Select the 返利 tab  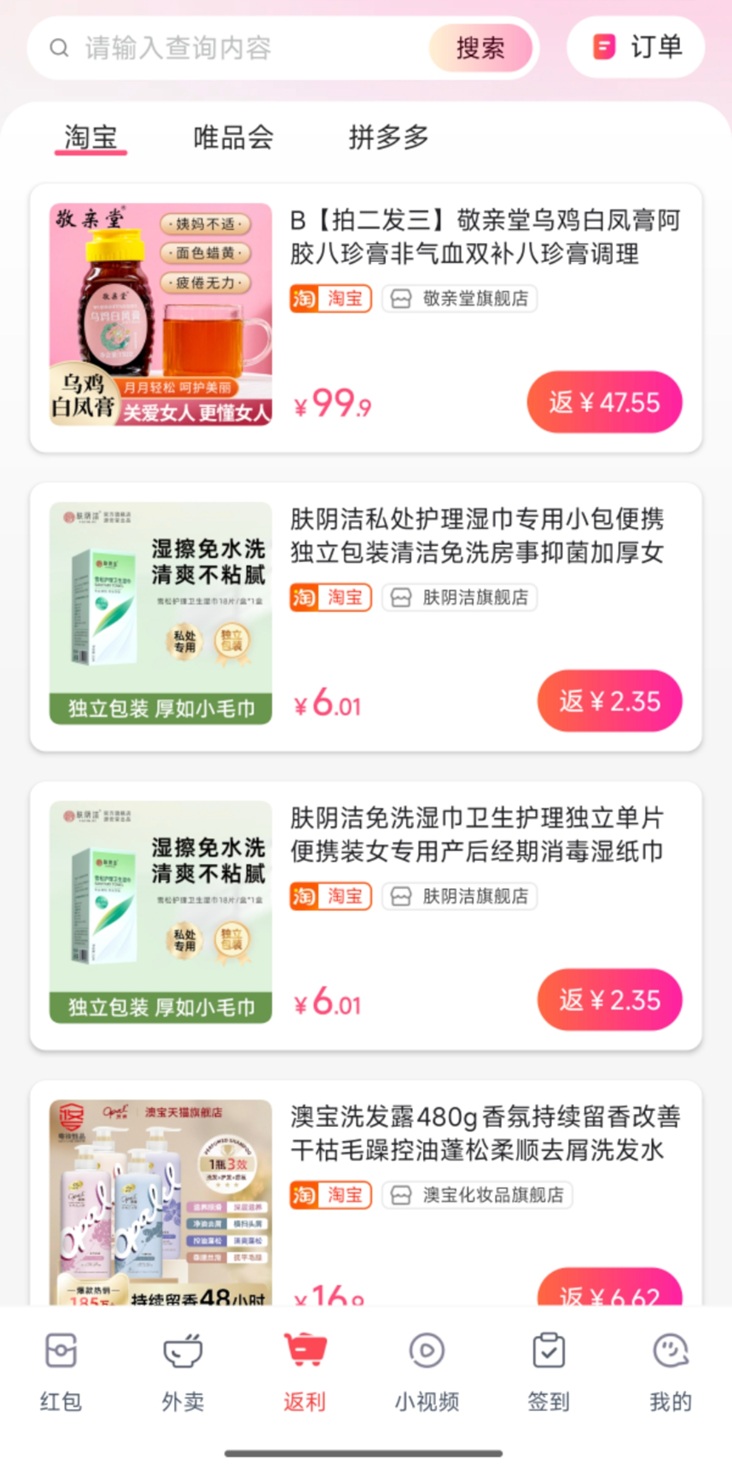305,1374
